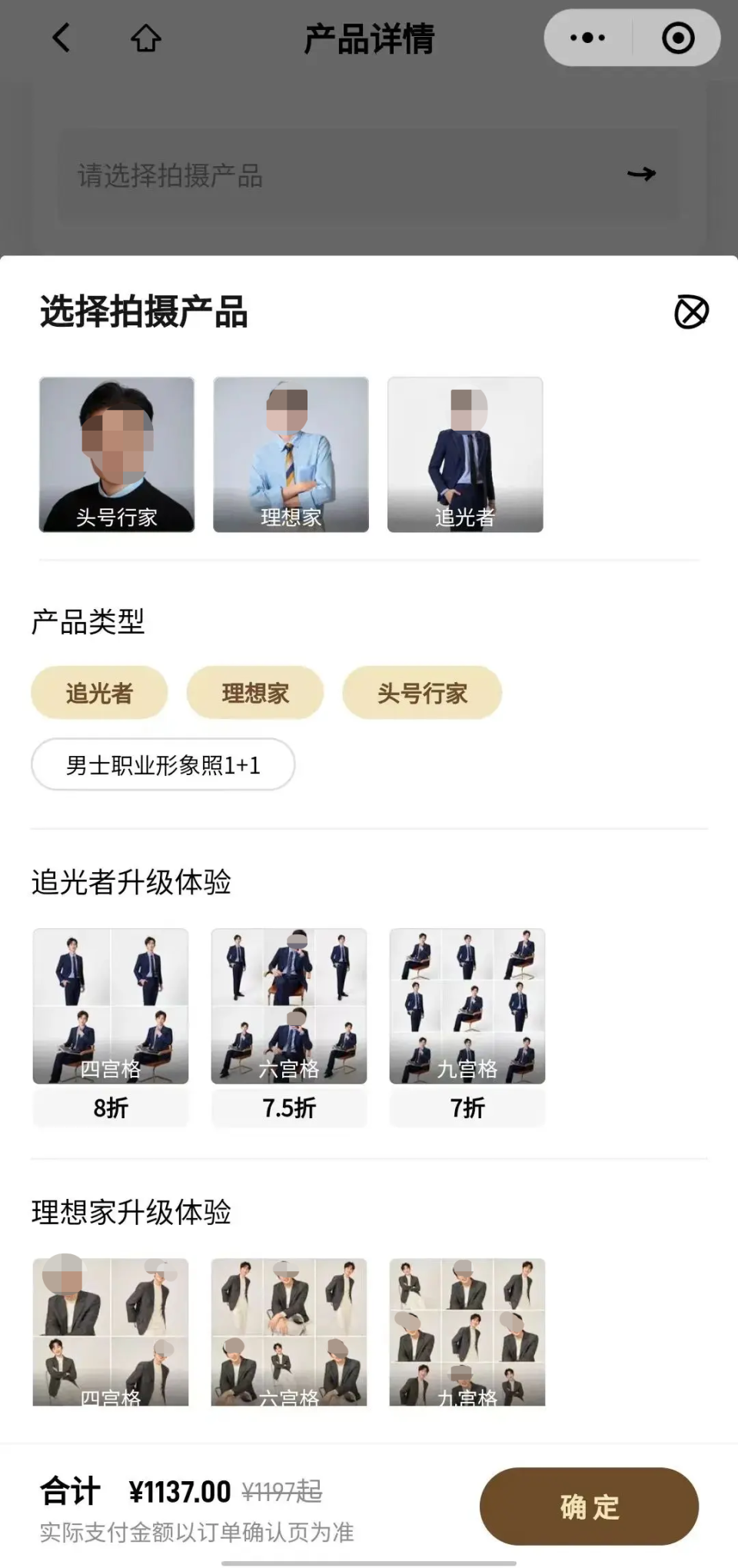Tap the circular capsule close icon top right
Image resolution: width=738 pixels, height=1568 pixels.
(x=676, y=37)
